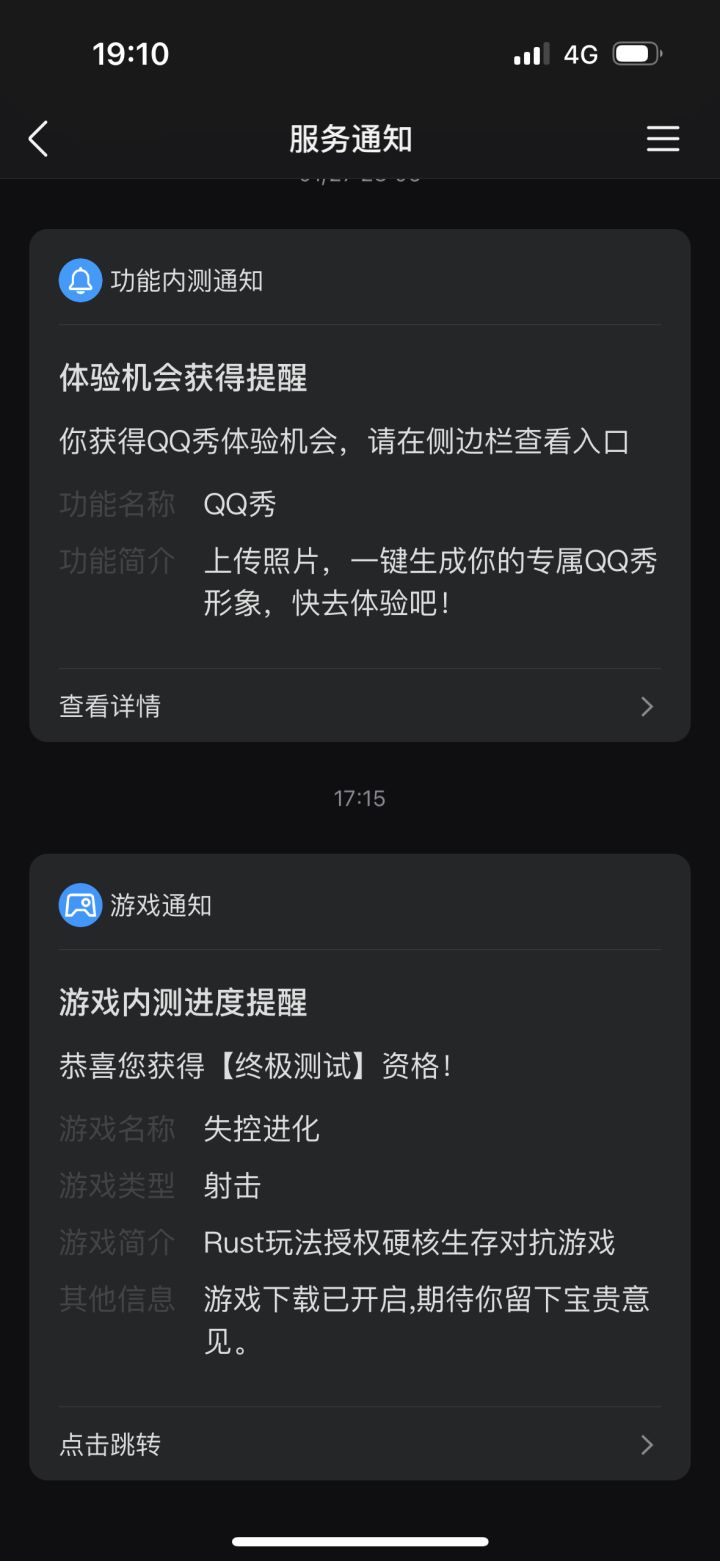The width and height of the screenshot is (720, 1561).
Task: Tap 点击跳转 on the 失控进化 game notice
Action: point(359,1444)
